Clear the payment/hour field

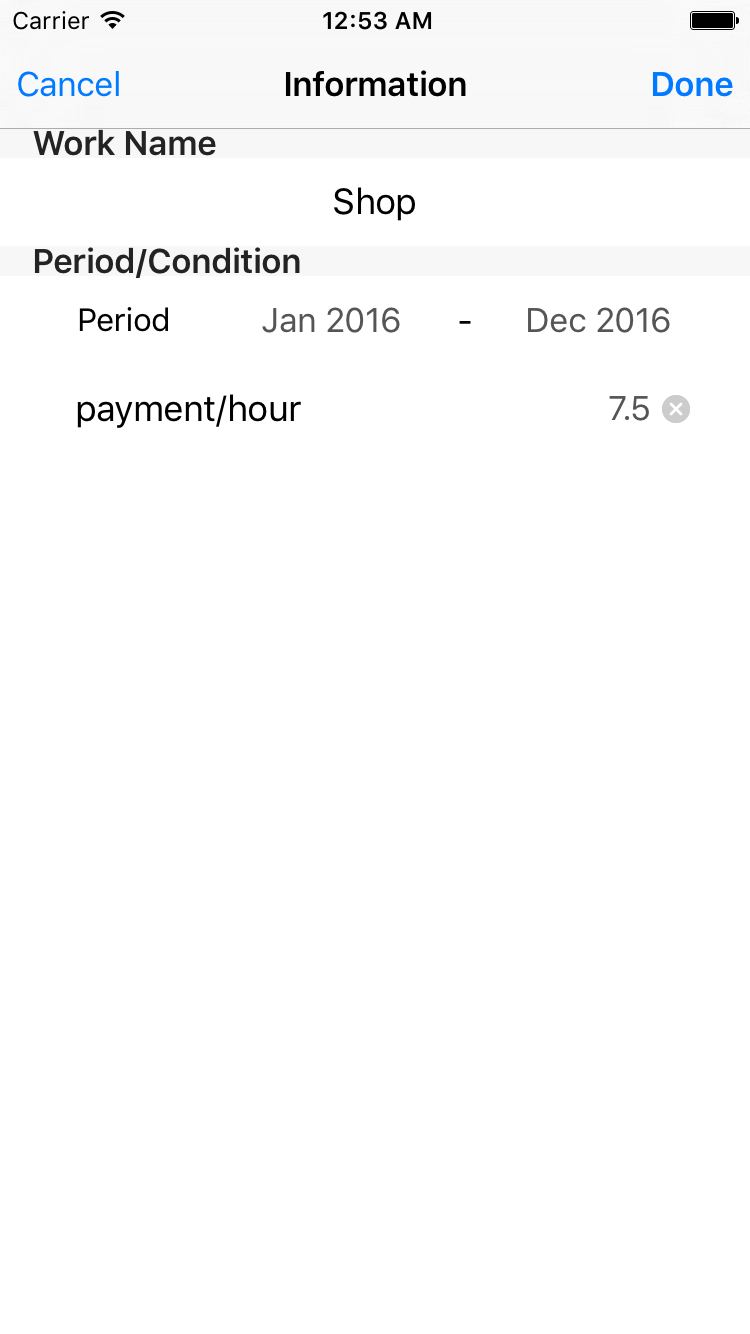tap(676, 409)
